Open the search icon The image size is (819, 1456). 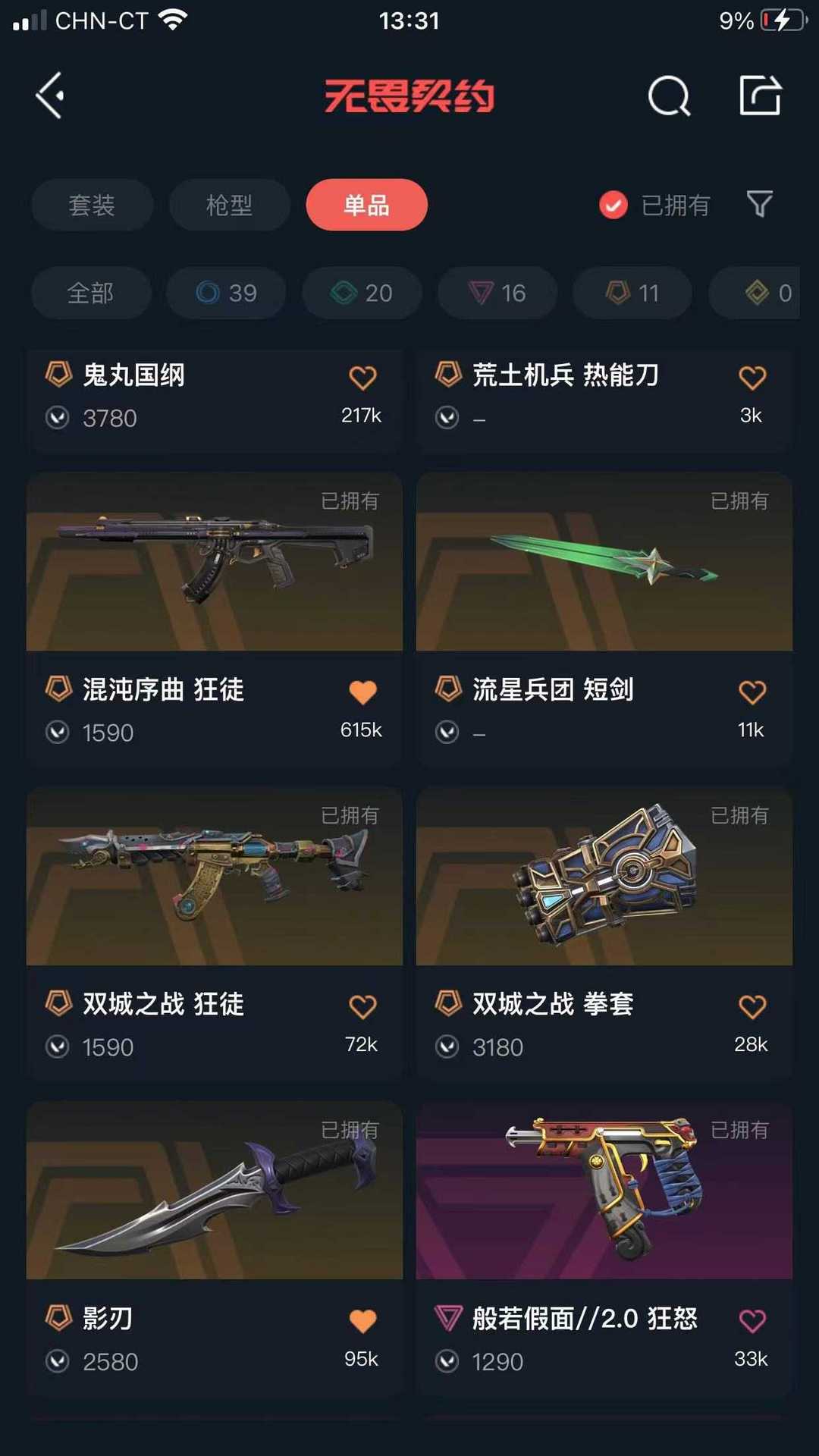click(x=669, y=96)
